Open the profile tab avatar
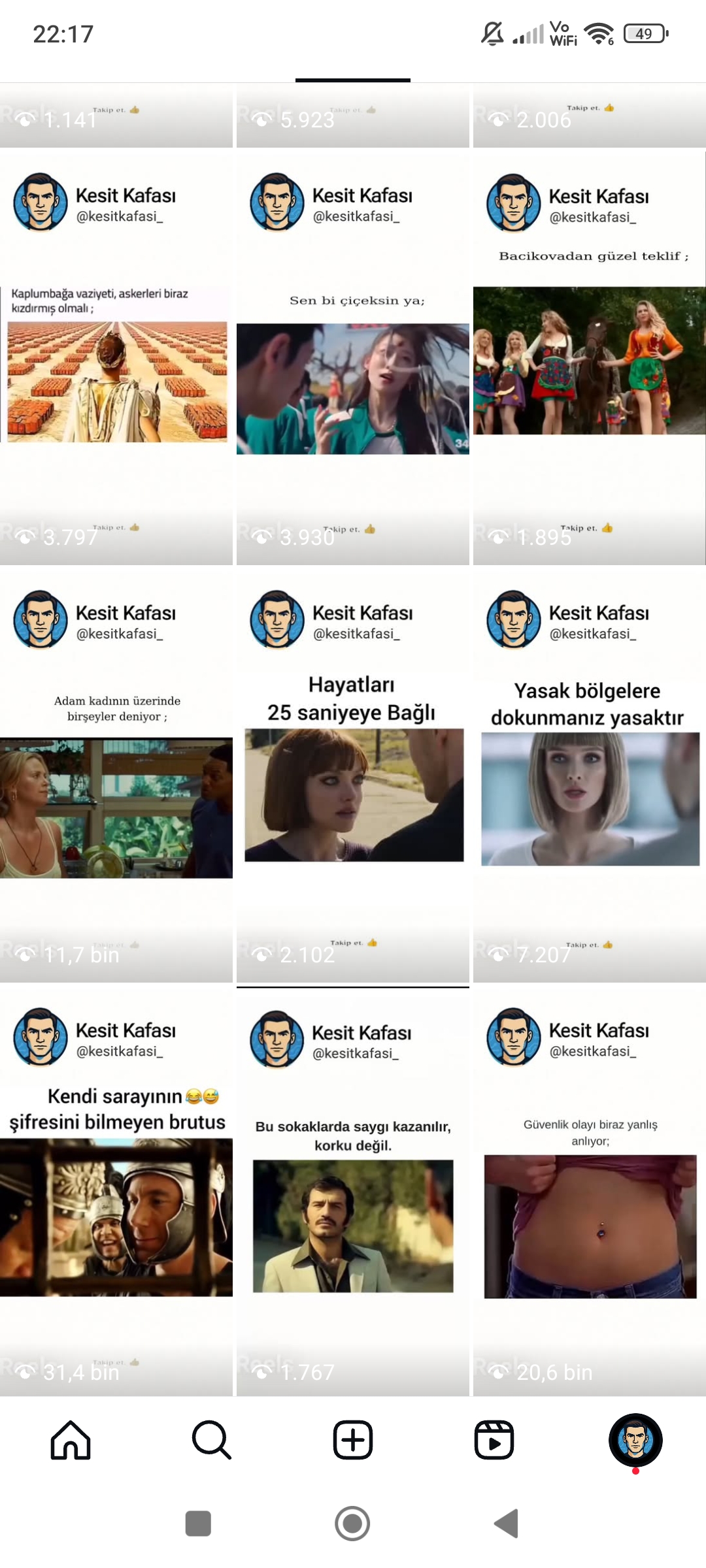 (x=635, y=1440)
